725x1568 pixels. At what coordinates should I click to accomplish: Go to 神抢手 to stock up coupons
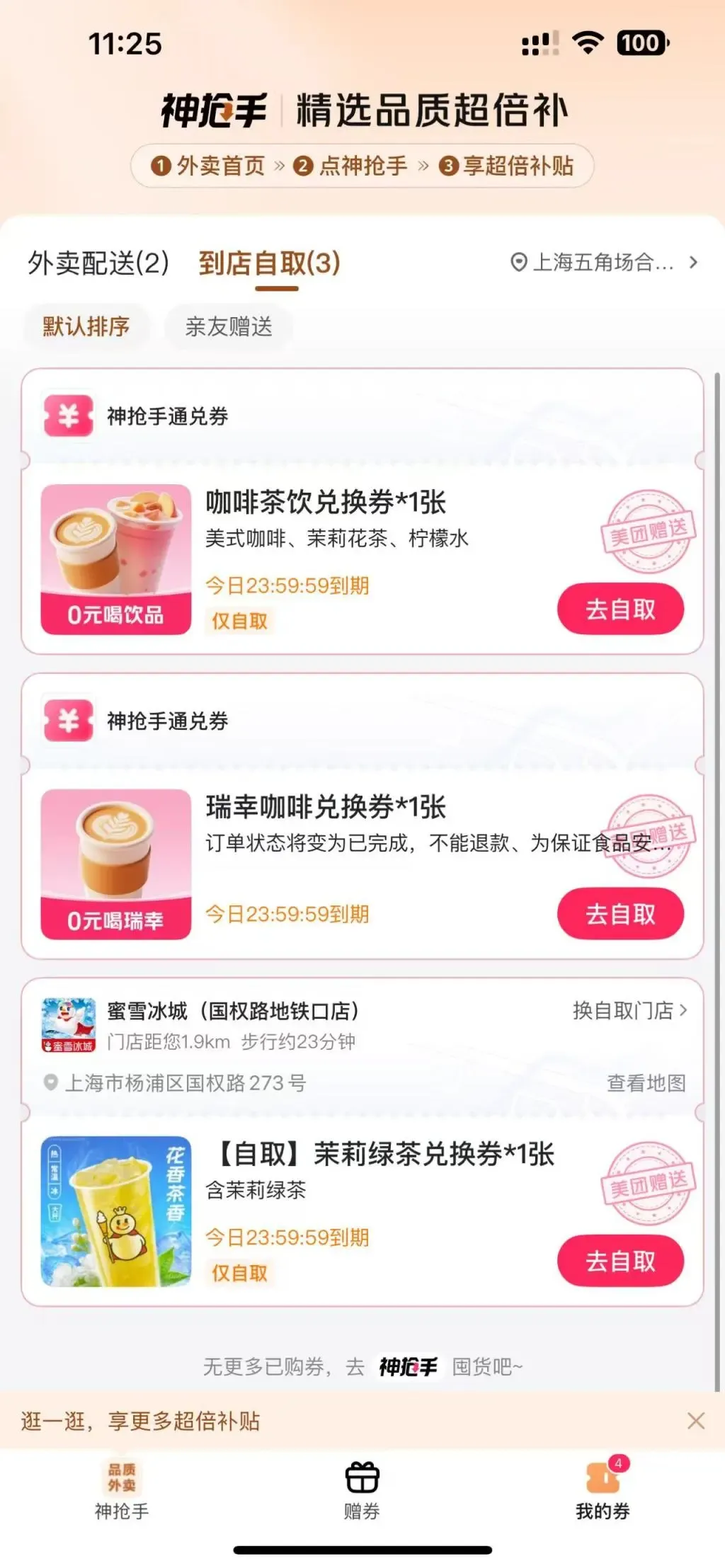point(409,1366)
